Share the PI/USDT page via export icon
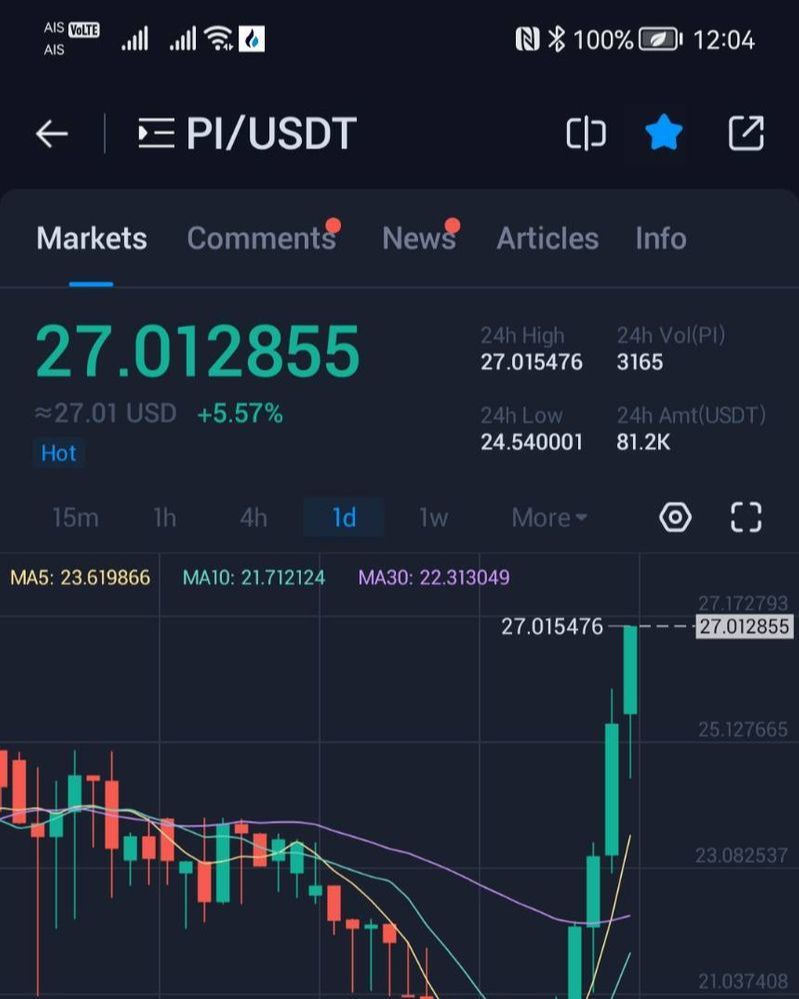 [745, 133]
